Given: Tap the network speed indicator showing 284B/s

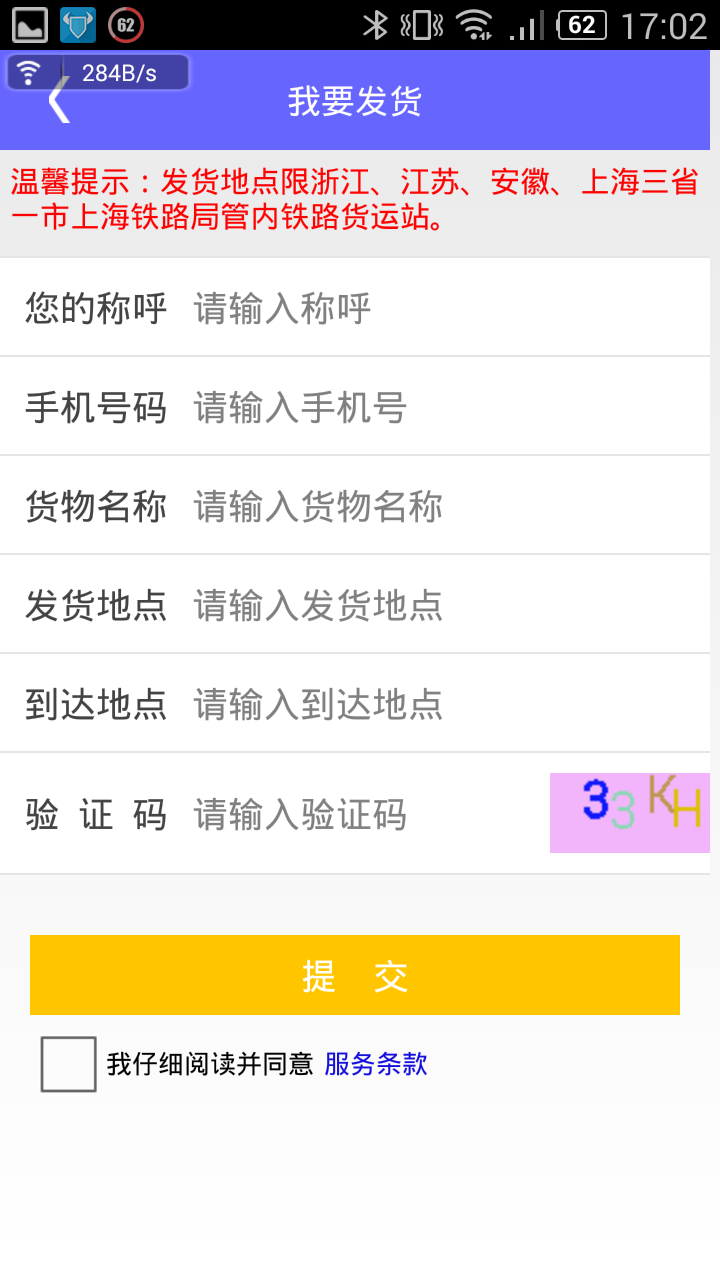Looking at the screenshot, I should point(120,71).
